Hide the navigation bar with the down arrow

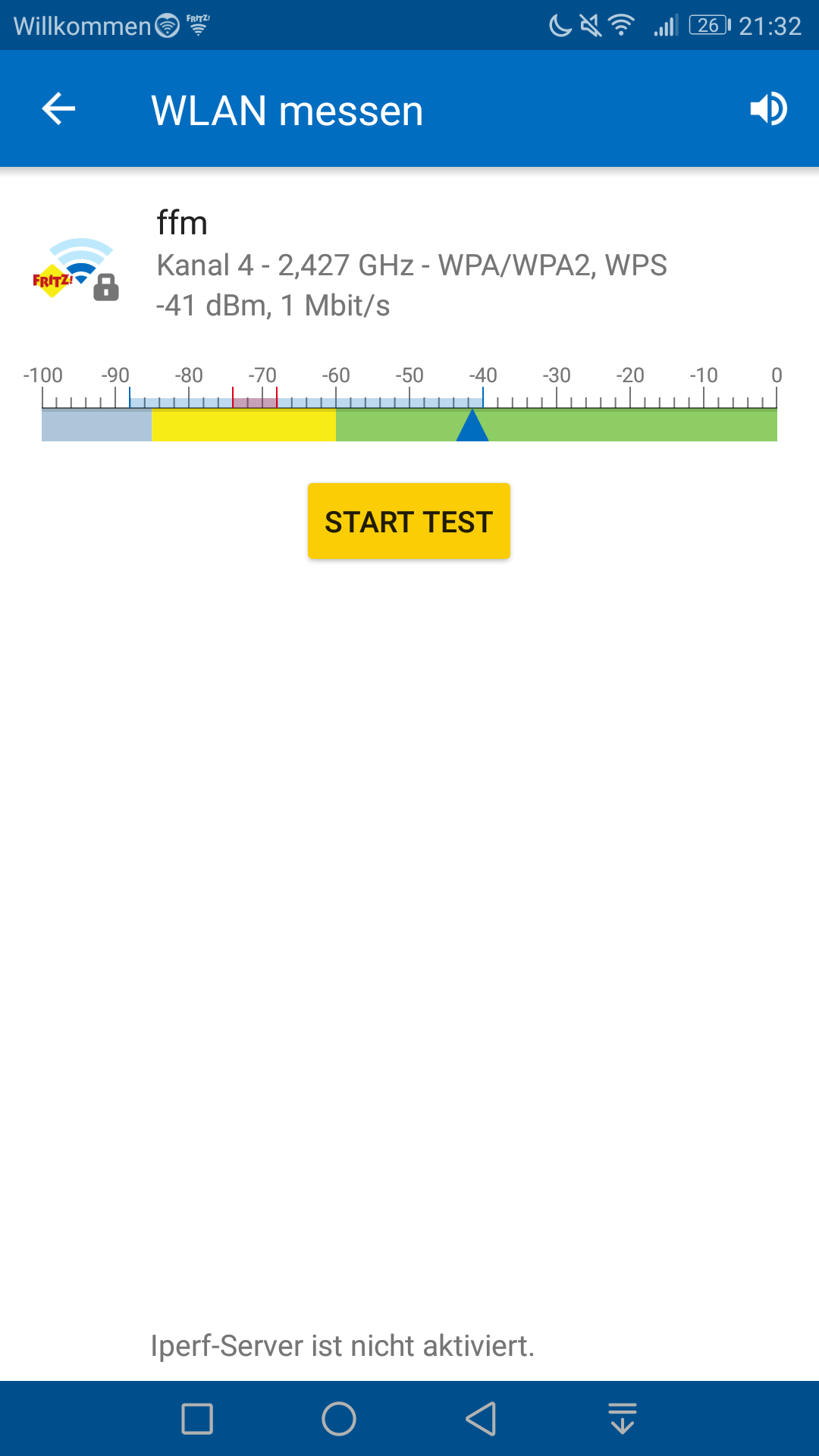(622, 1419)
